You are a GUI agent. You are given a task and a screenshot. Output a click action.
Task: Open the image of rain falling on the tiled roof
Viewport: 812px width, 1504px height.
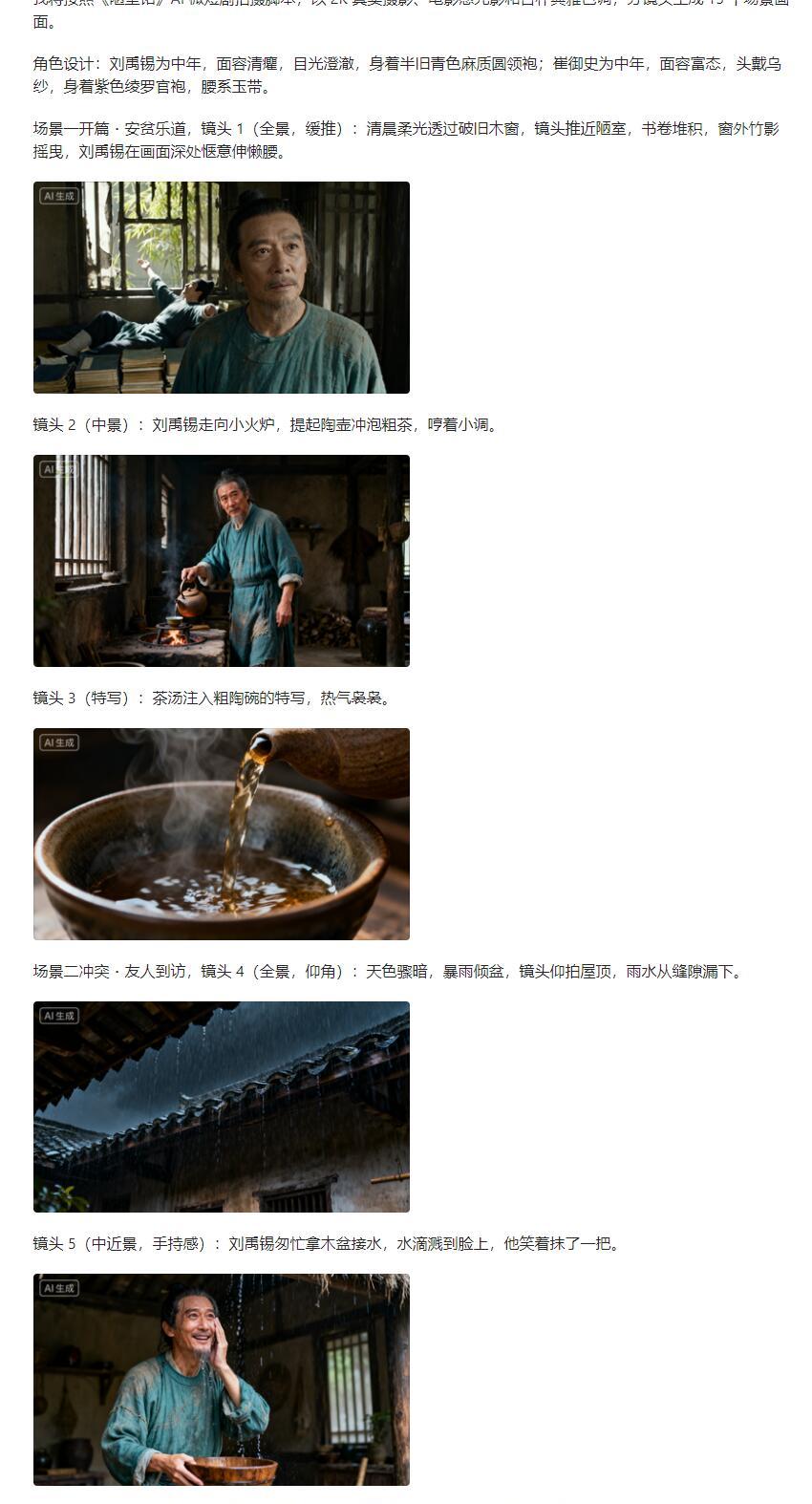tap(222, 1107)
